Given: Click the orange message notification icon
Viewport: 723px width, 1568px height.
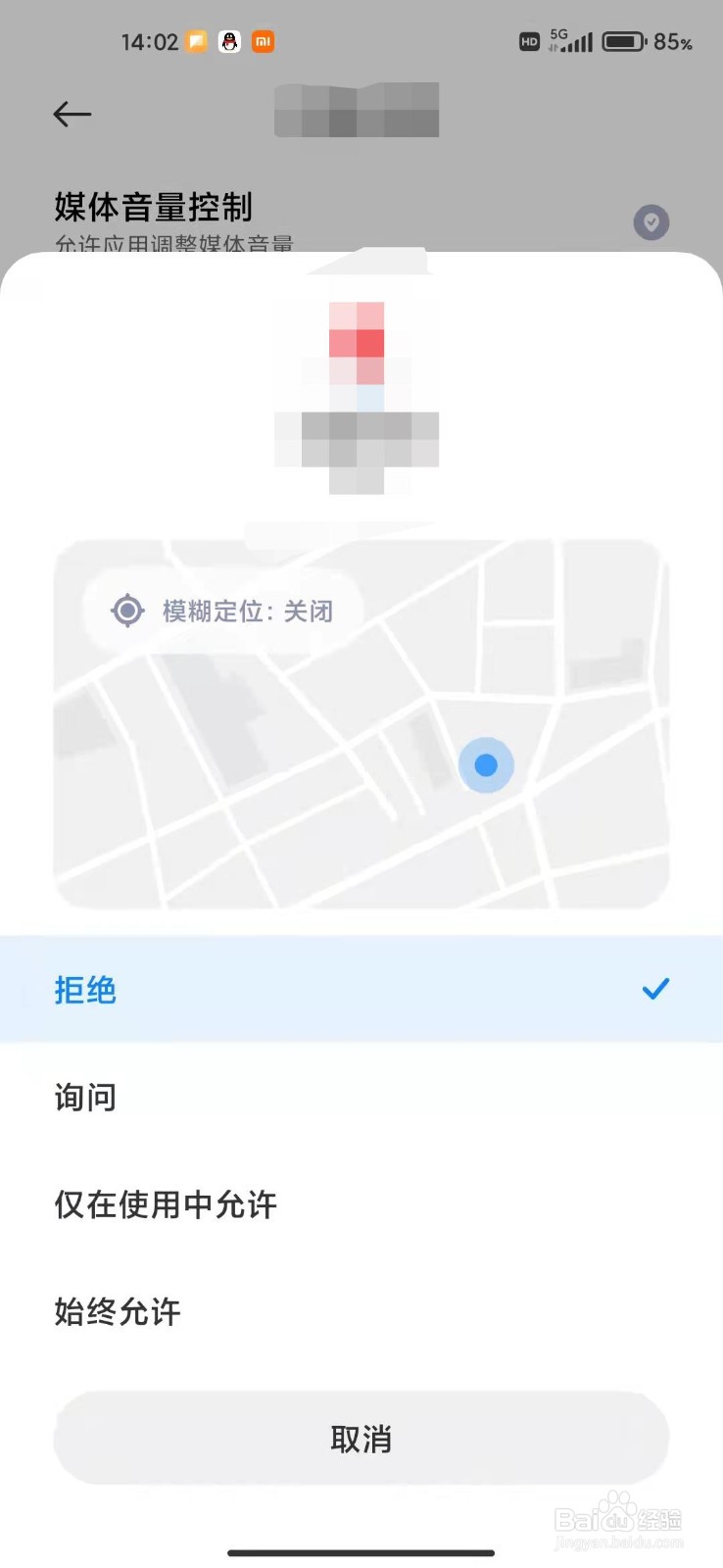Looking at the screenshot, I should point(196,41).
